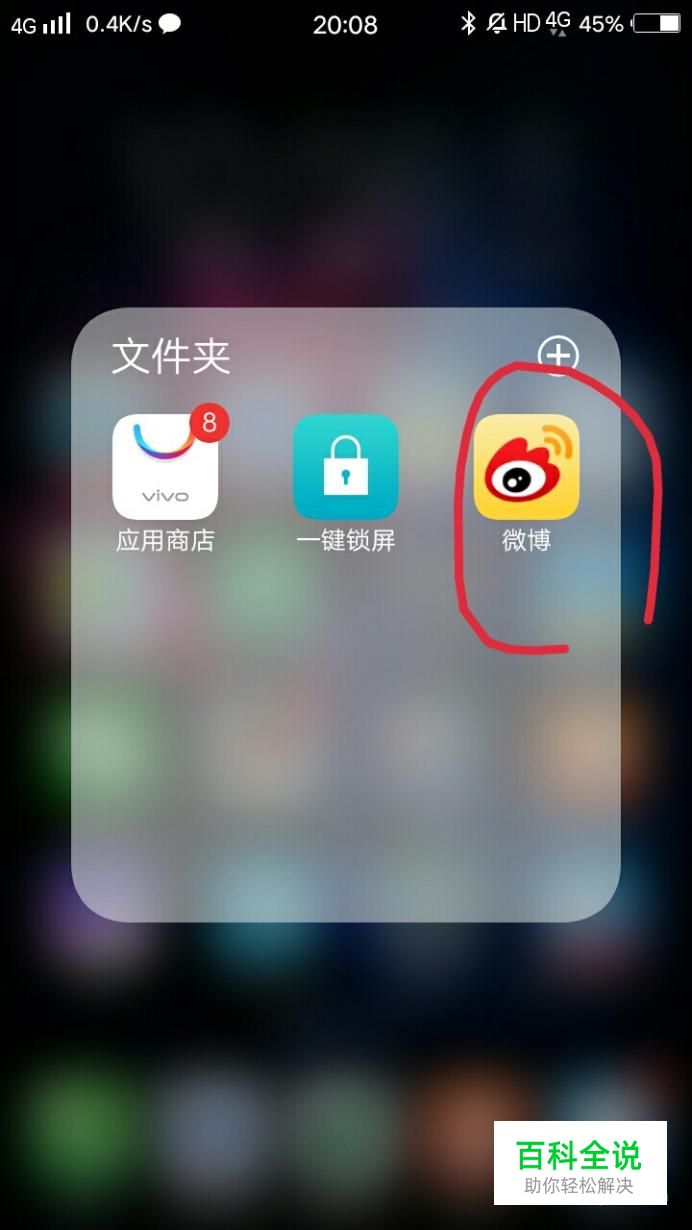Launch the 一键锁屏 app
This screenshot has height=1230, width=692.
click(346, 468)
